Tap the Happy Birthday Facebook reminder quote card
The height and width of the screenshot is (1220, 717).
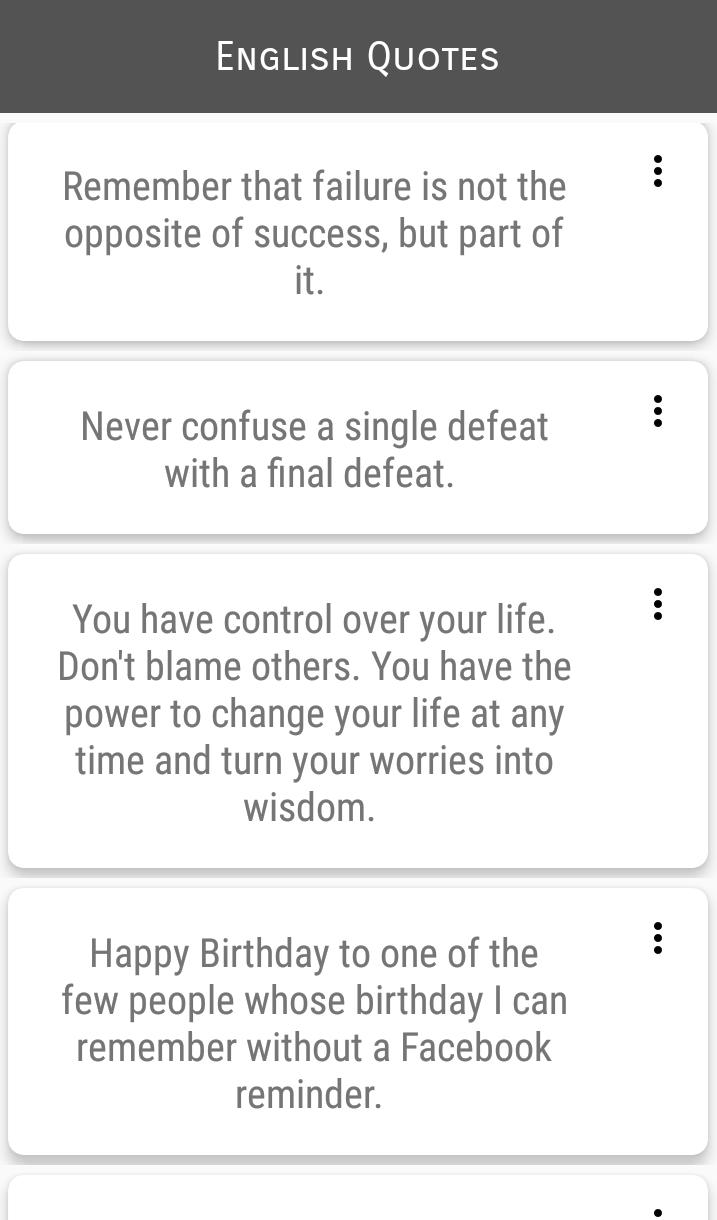(x=314, y=1023)
